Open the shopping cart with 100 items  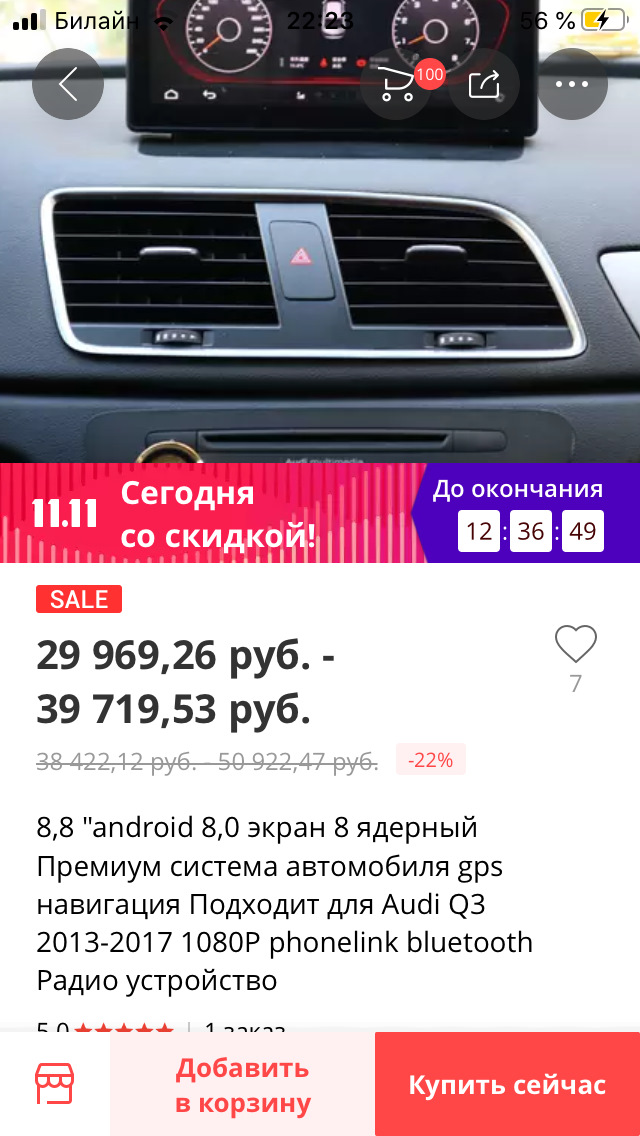[397, 84]
